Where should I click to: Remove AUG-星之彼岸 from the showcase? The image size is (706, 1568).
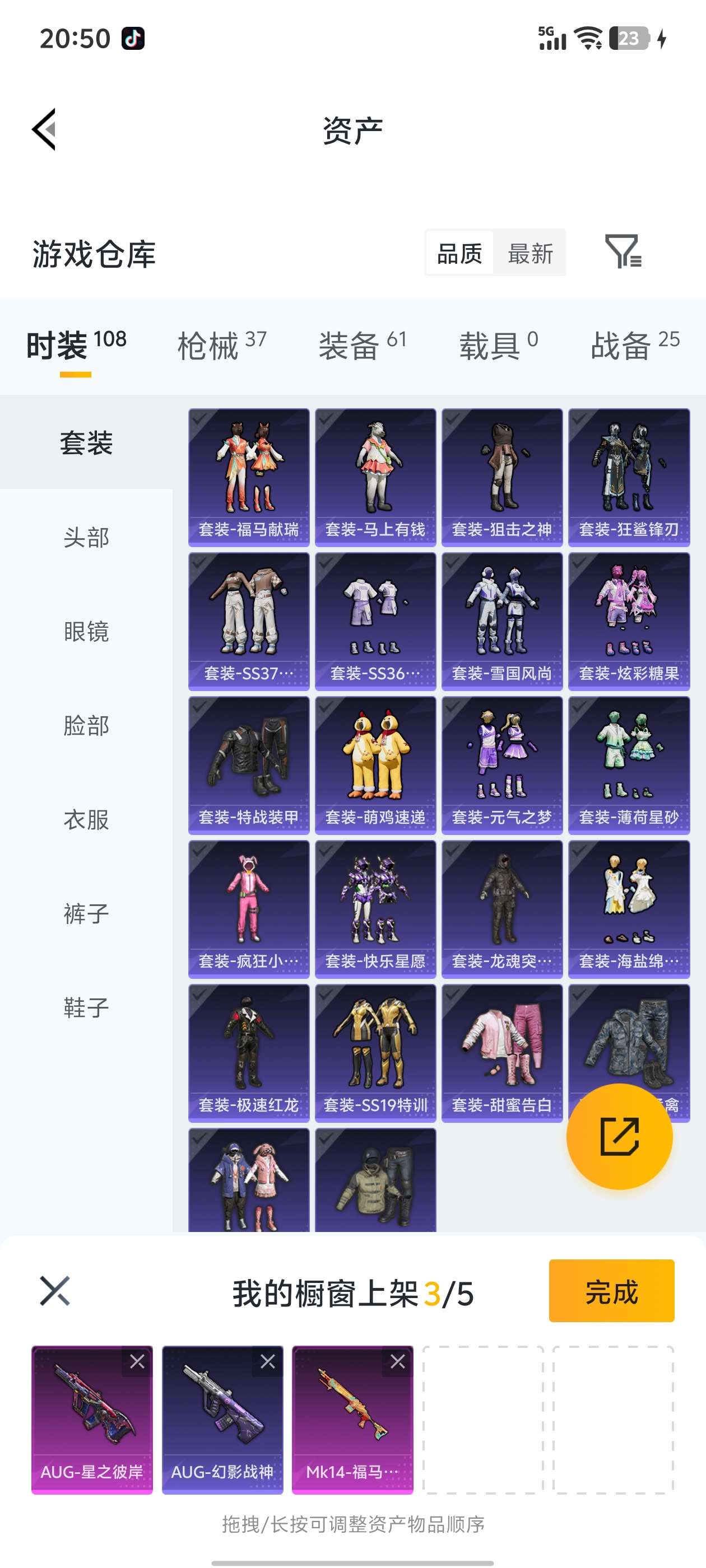(138, 1362)
